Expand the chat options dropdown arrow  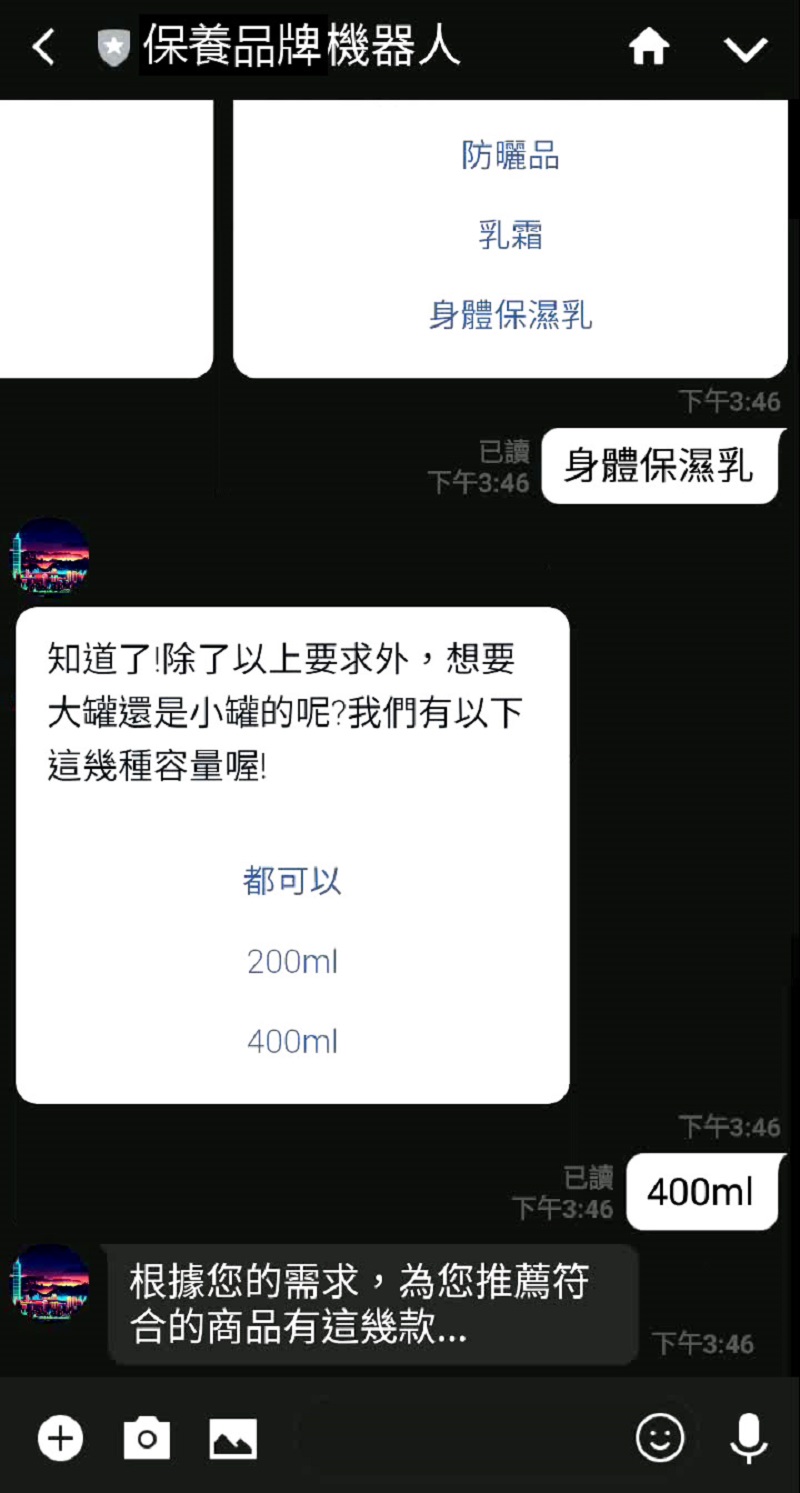point(745,48)
